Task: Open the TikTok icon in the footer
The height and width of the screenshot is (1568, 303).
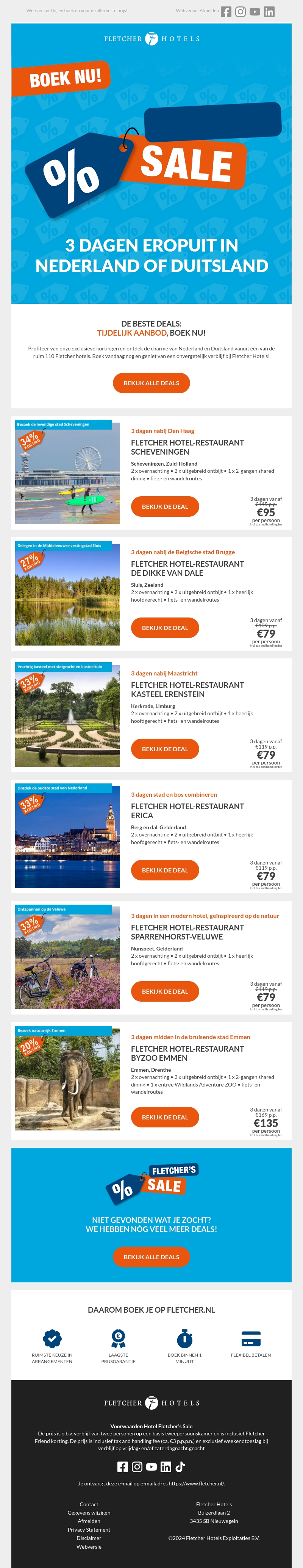Action: (x=180, y=1466)
